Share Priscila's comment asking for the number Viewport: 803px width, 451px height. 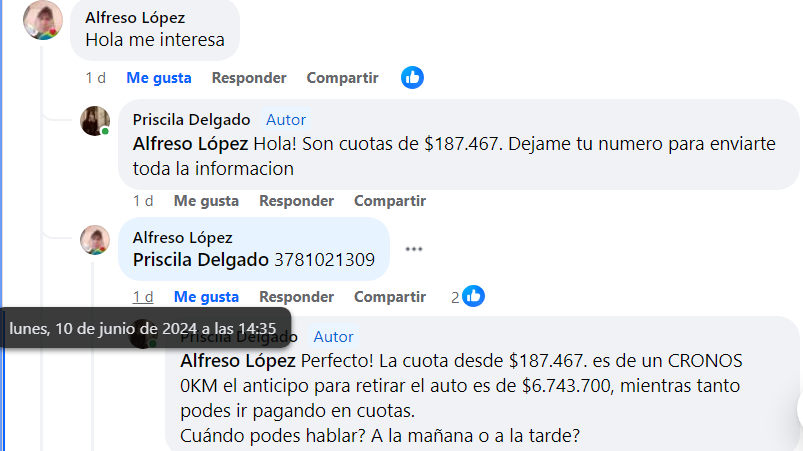click(x=390, y=201)
